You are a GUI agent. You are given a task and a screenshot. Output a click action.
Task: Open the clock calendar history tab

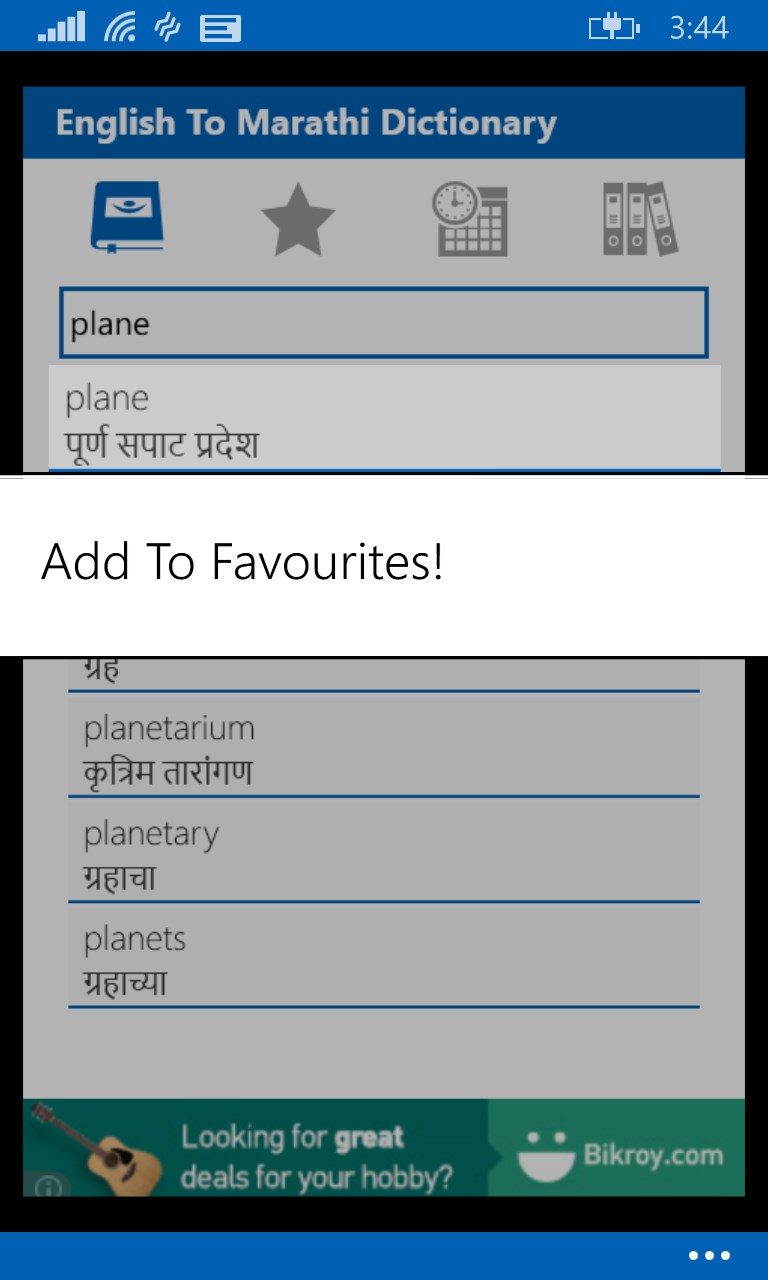(x=469, y=218)
